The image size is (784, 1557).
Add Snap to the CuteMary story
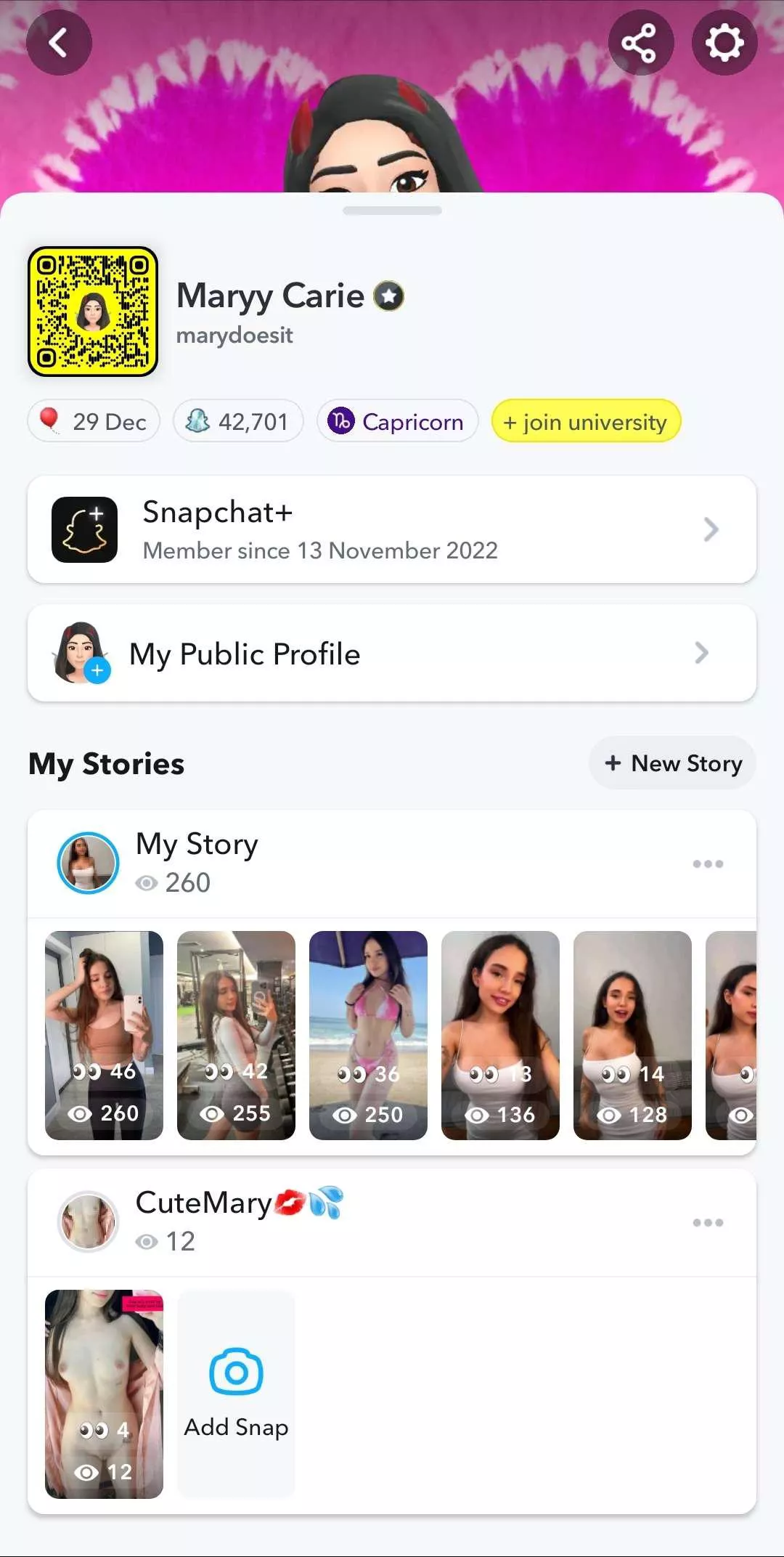point(236,1394)
